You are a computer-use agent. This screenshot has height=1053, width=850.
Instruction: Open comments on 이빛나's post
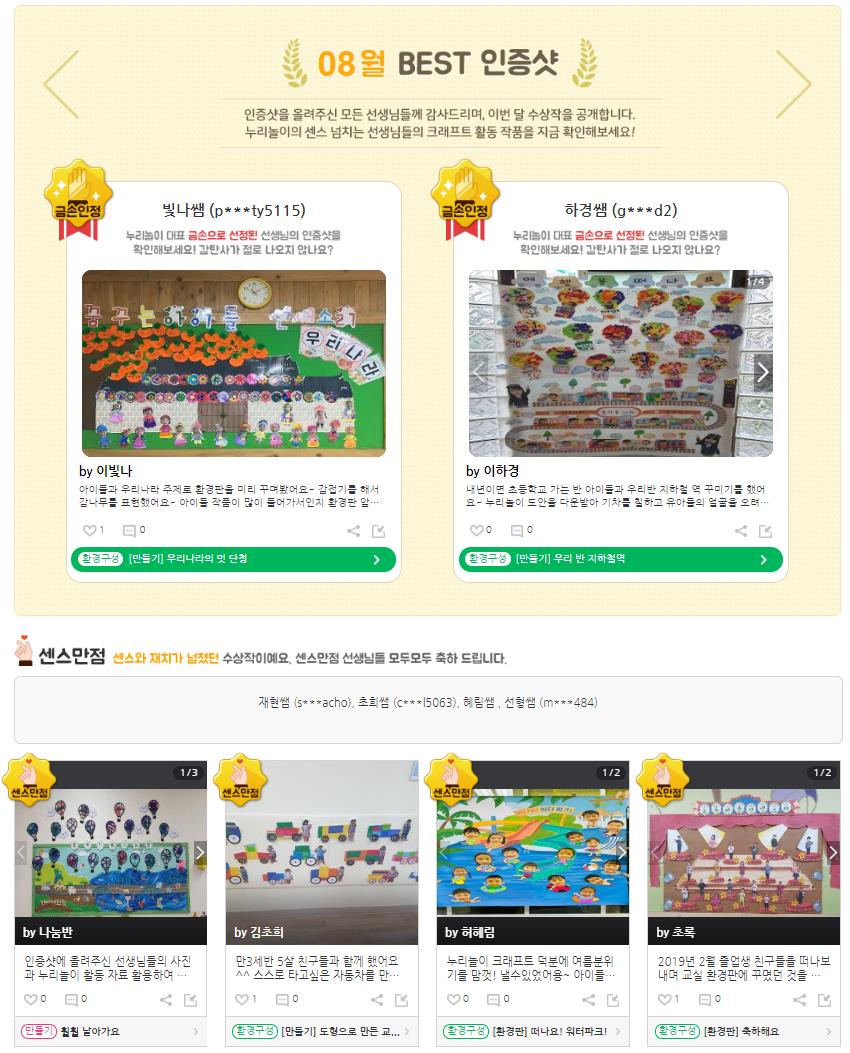pyautogui.click(x=131, y=530)
